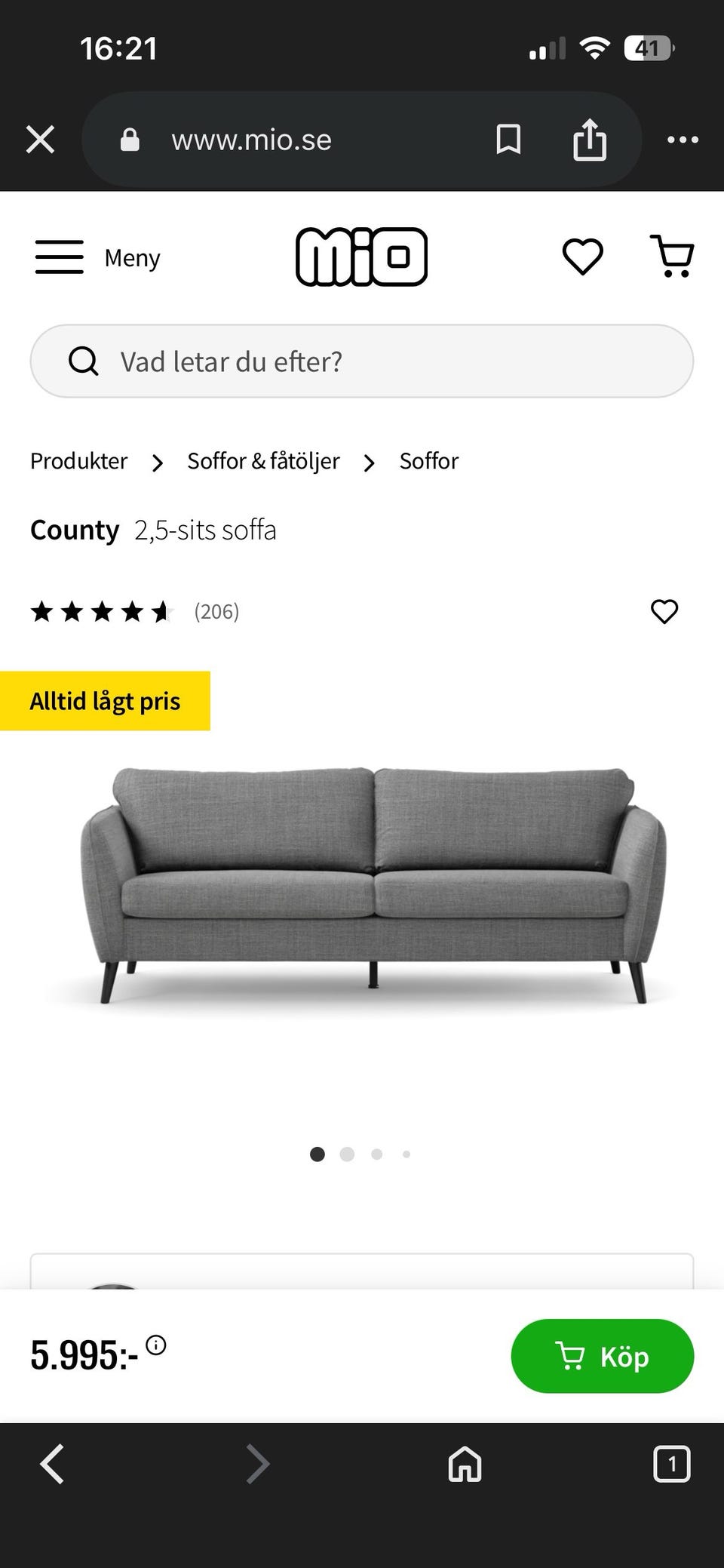724x1568 pixels.
Task: Tap the star rating display
Action: [102, 612]
